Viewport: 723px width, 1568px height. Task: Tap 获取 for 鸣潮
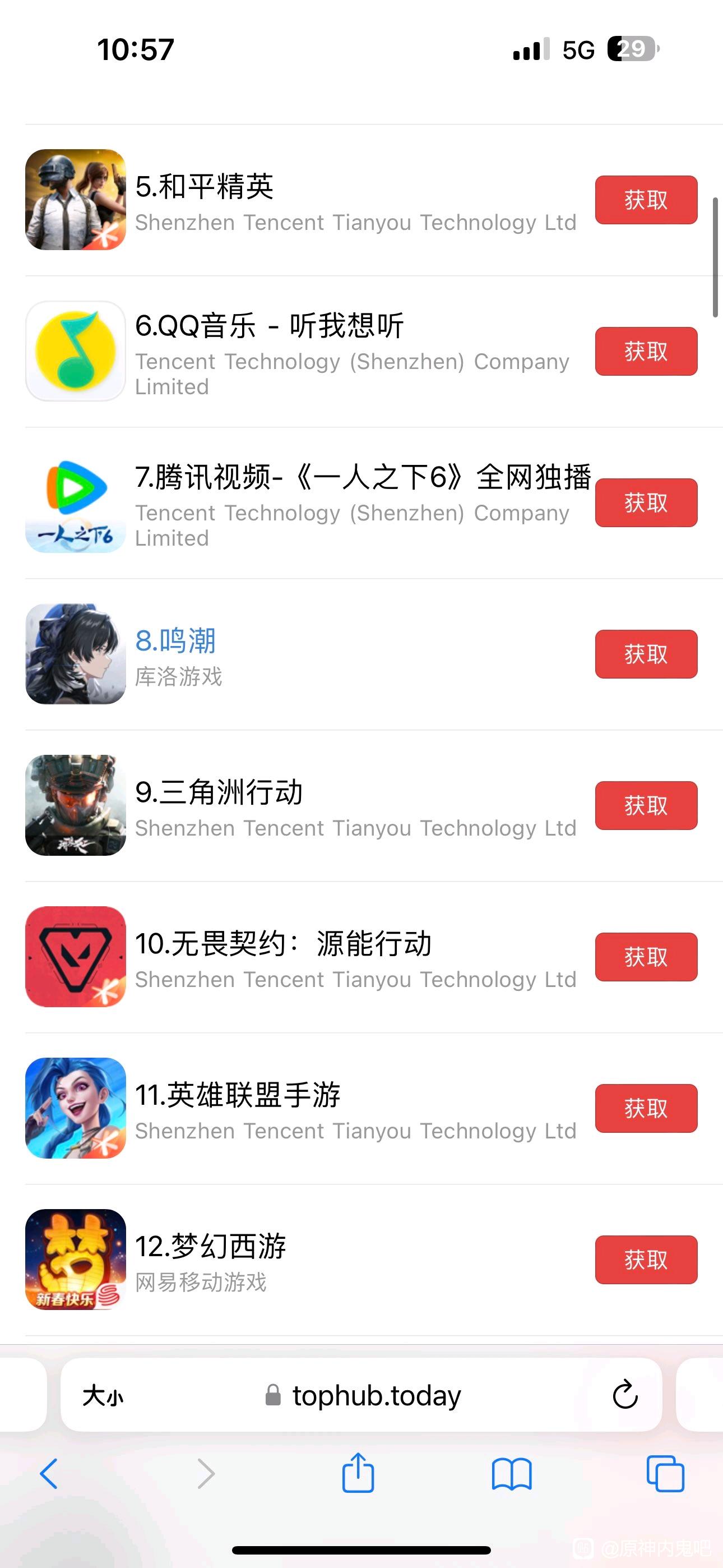pyautogui.click(x=646, y=654)
